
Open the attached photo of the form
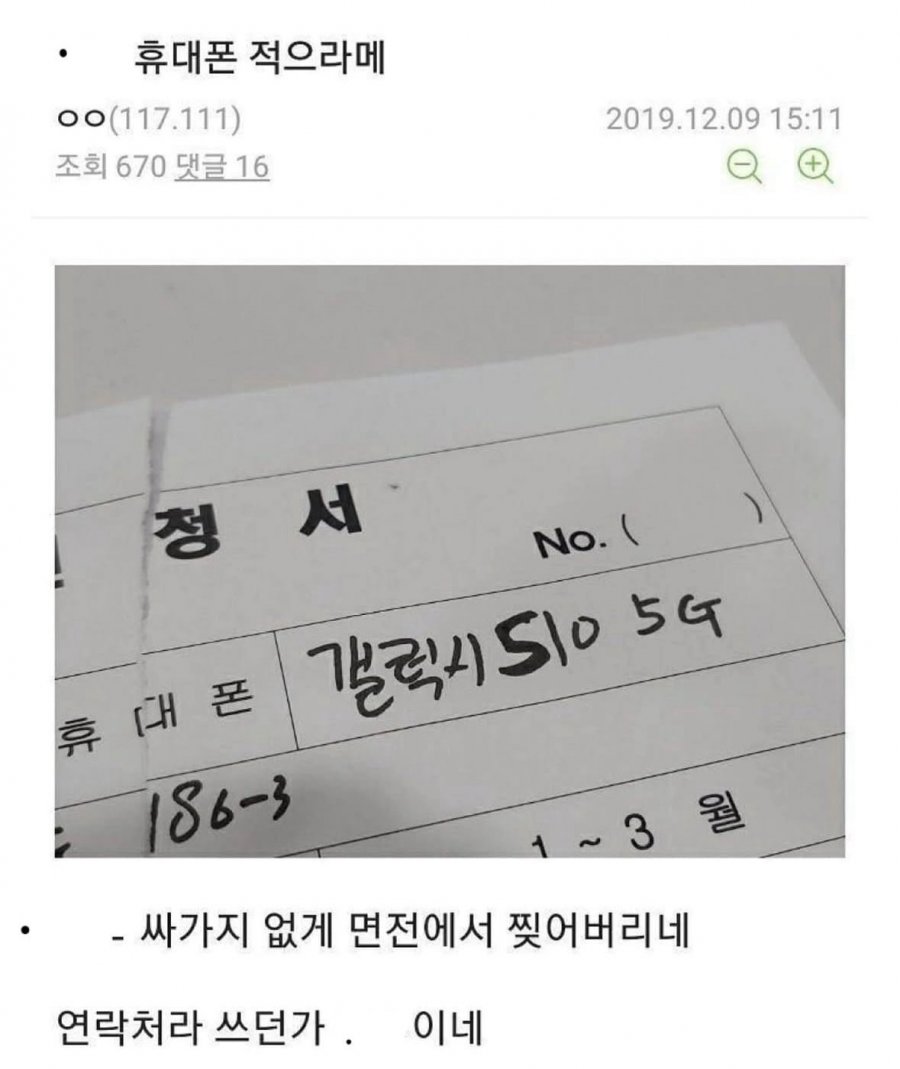[449, 560]
